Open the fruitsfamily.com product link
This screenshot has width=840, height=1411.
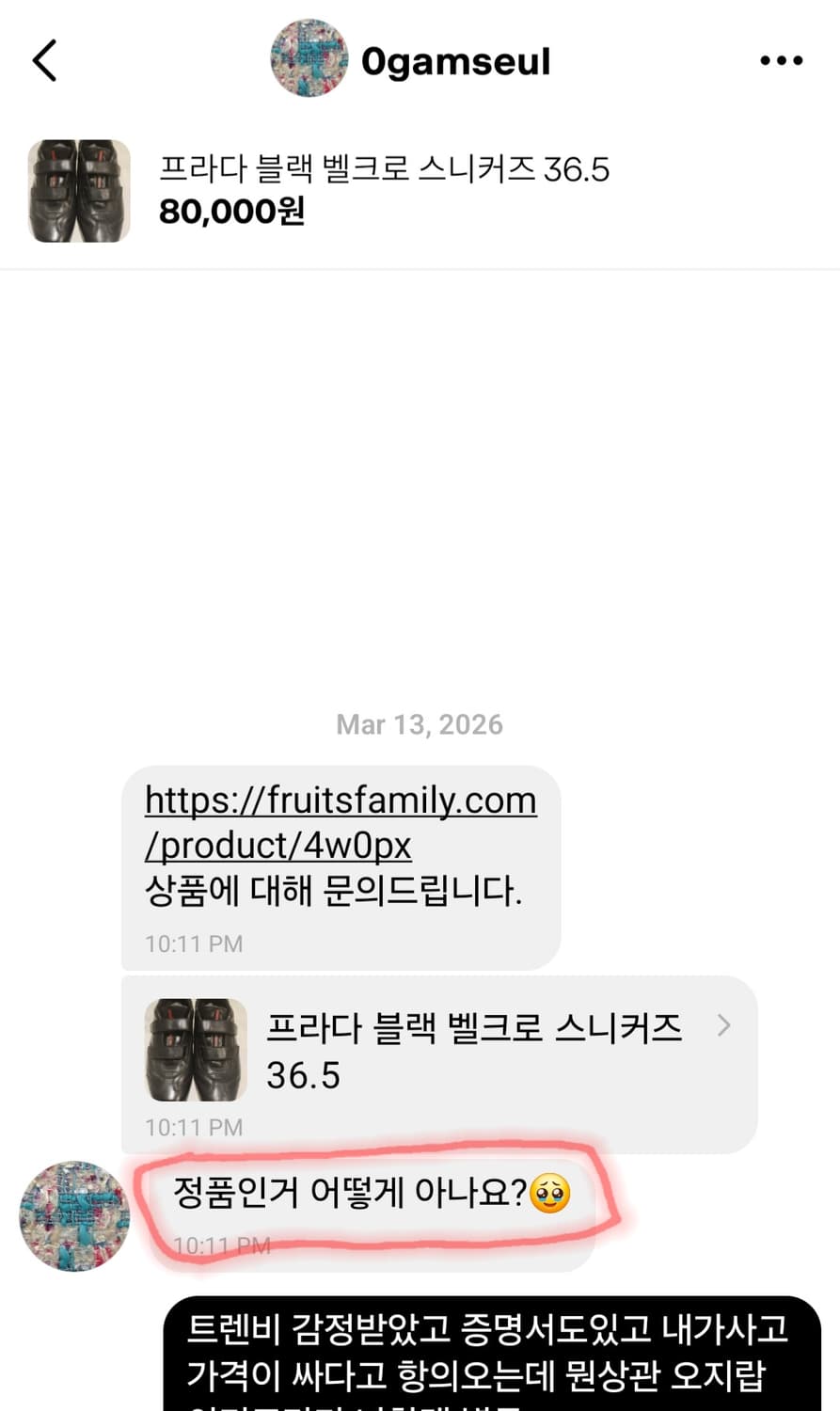340,821
